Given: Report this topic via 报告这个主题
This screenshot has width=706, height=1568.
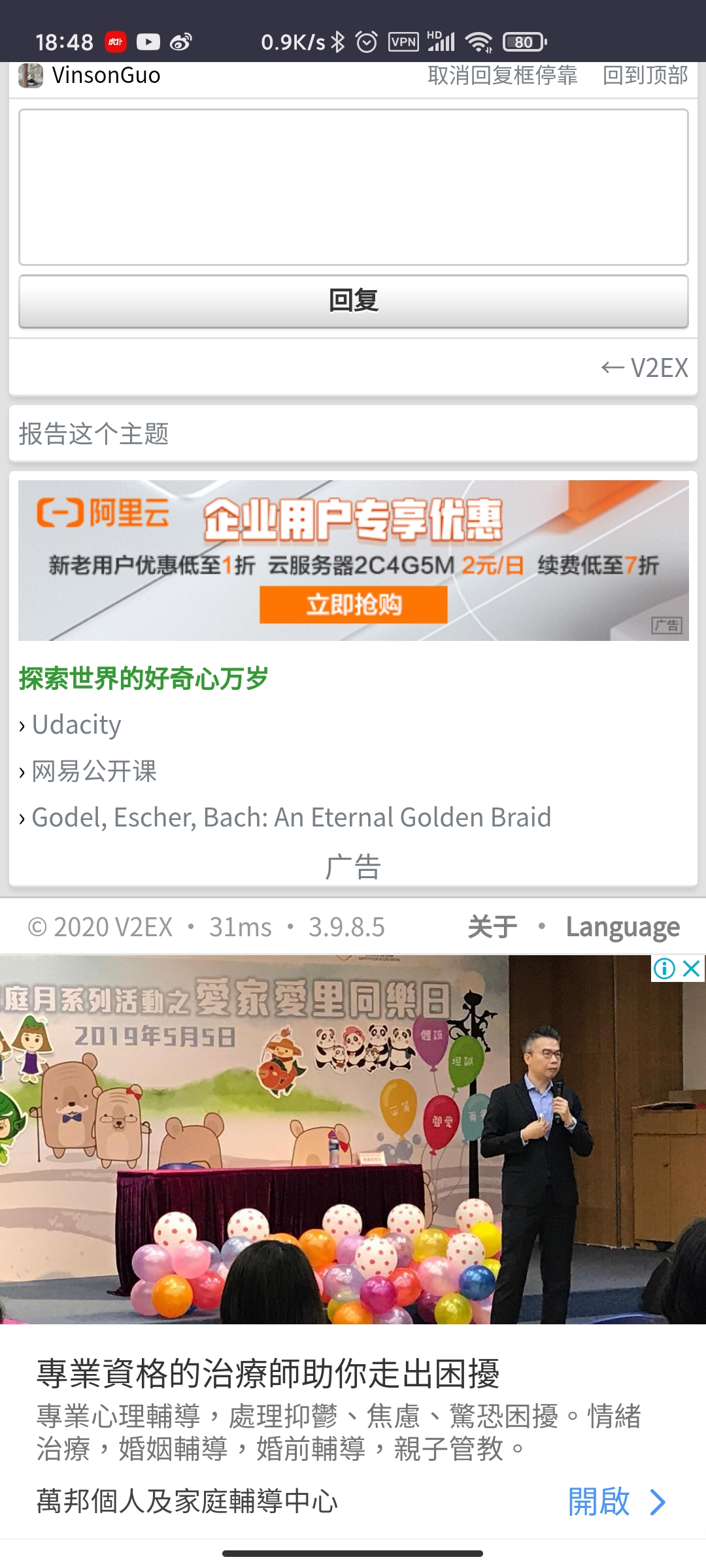Looking at the screenshot, I should point(94,434).
